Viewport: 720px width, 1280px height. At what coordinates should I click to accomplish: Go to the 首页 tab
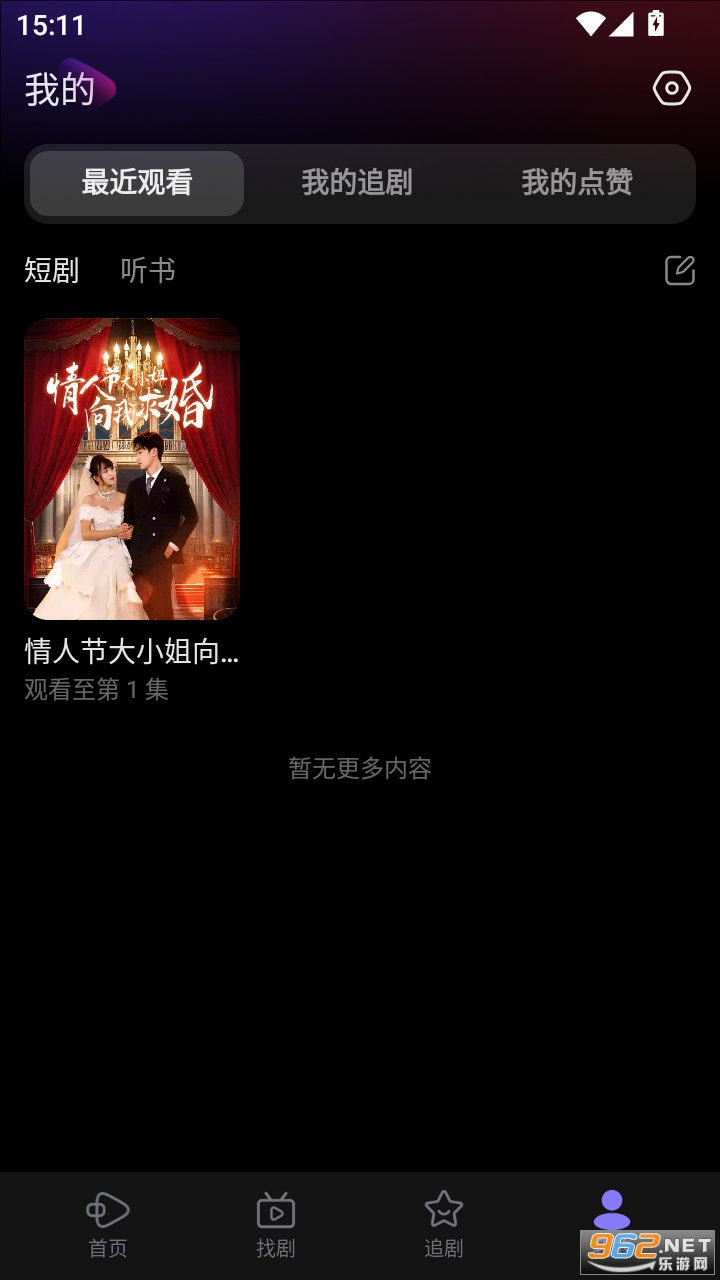point(108,1223)
